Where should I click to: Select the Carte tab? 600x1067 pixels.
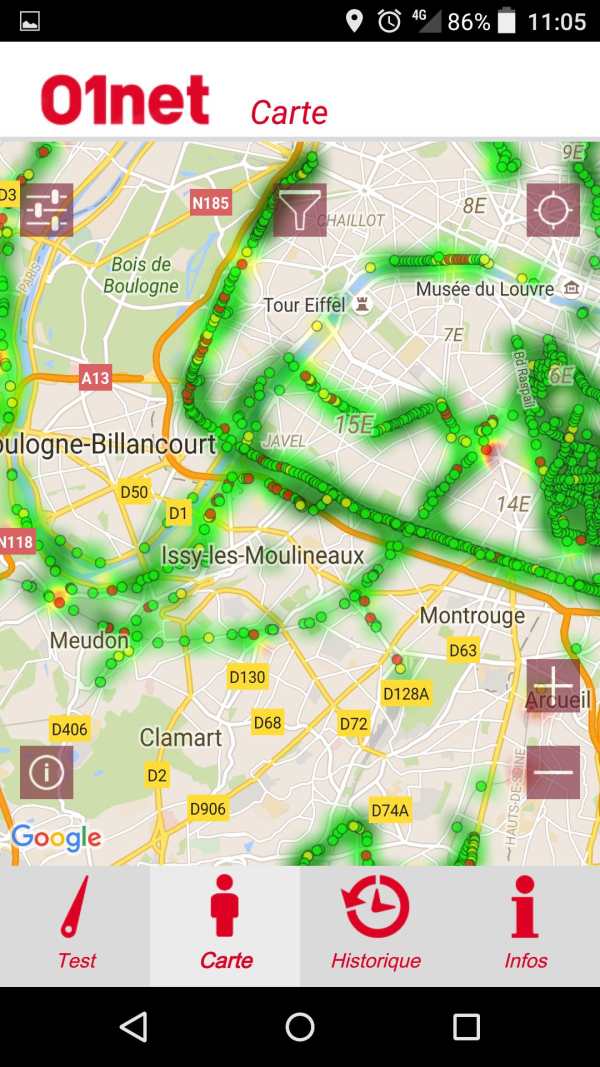[225, 926]
